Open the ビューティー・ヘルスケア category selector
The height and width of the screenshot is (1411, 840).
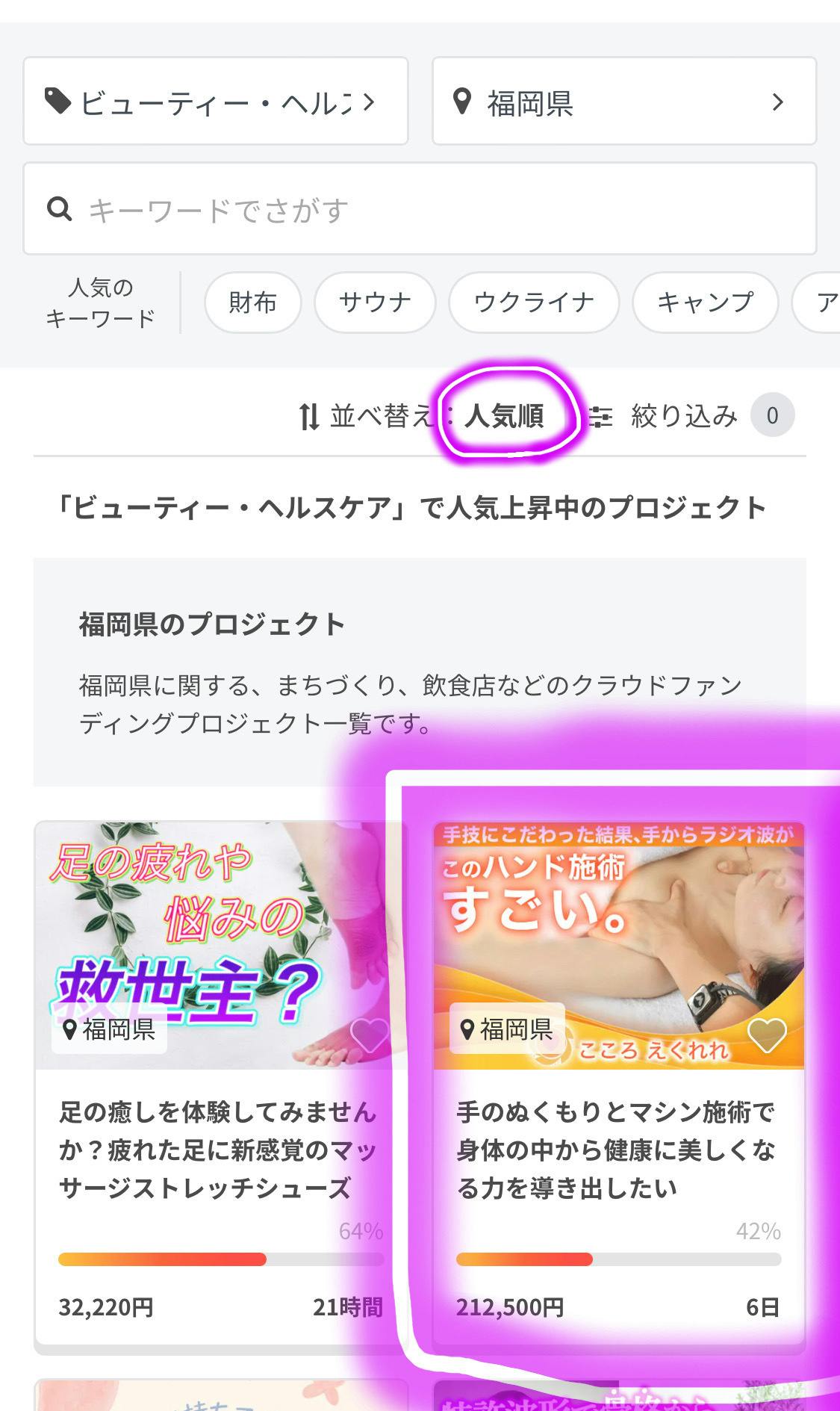pyautogui.click(x=215, y=102)
